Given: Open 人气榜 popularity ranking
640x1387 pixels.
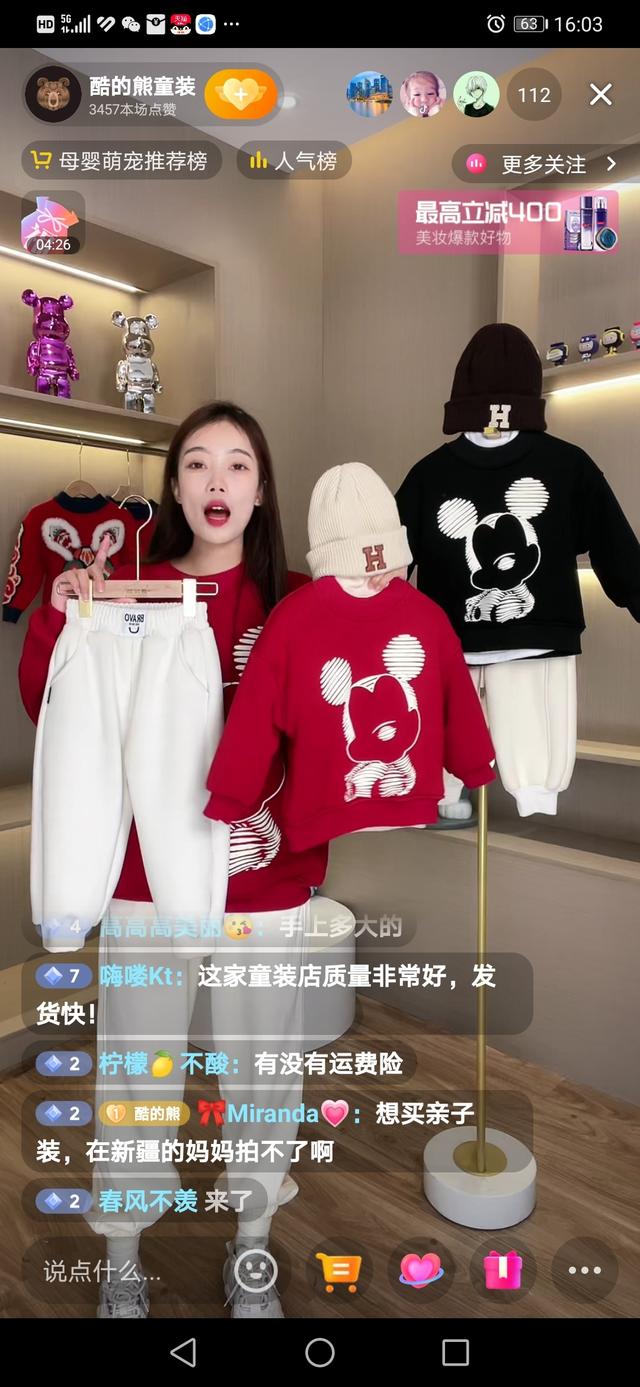Looking at the screenshot, I should [293, 161].
